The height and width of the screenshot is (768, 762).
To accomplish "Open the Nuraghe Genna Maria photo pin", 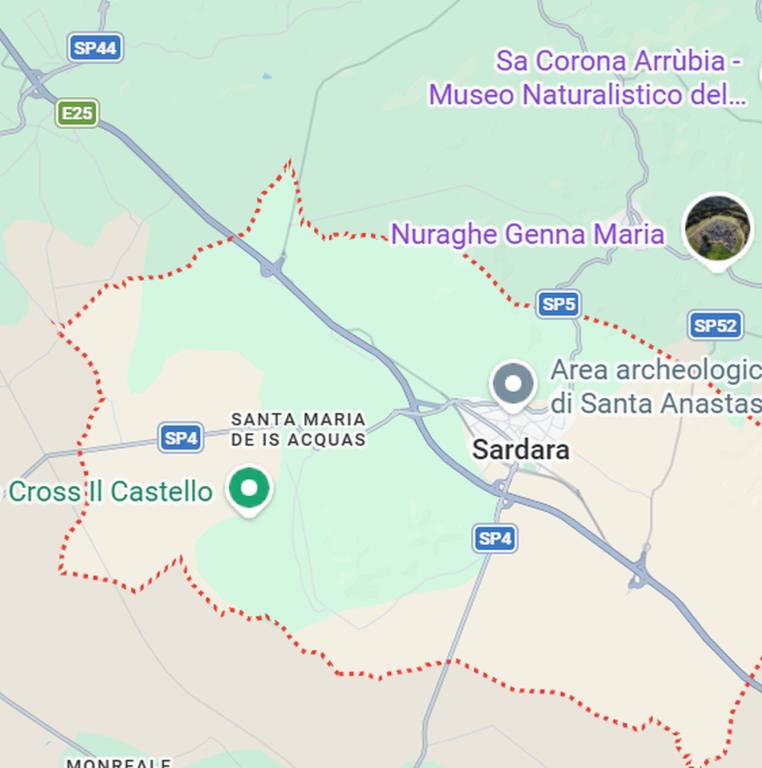I will point(718,228).
